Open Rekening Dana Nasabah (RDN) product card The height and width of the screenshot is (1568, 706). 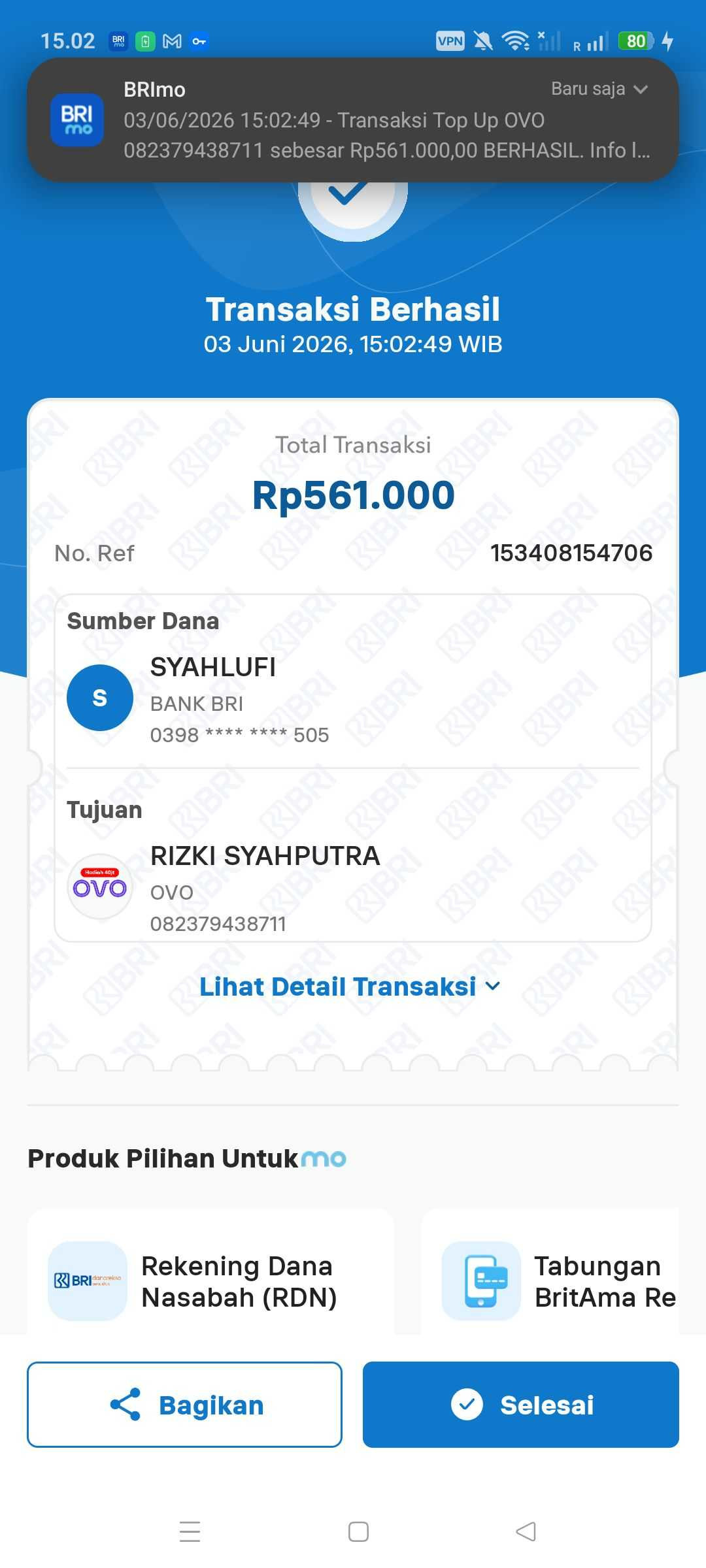pyautogui.click(x=210, y=1275)
